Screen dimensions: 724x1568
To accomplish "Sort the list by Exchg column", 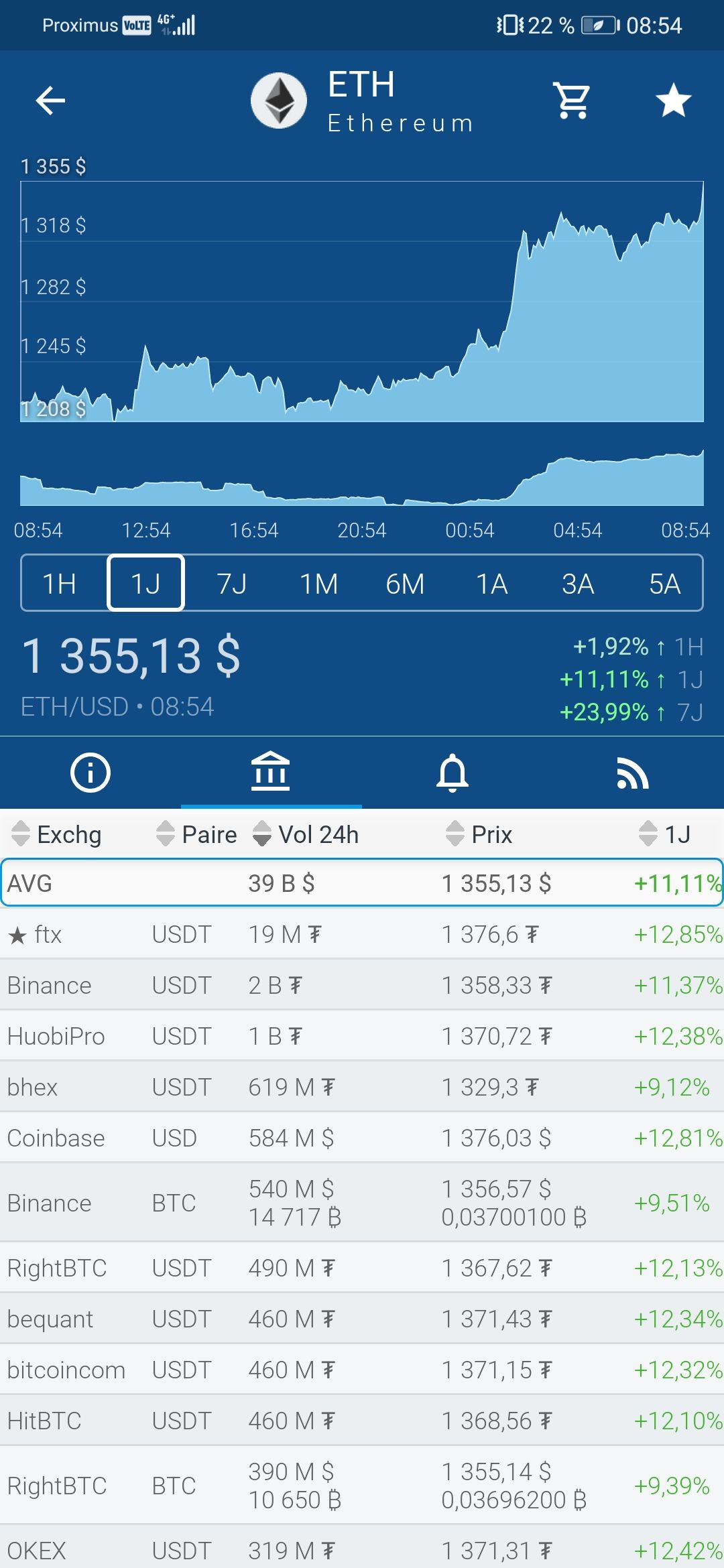I will pos(58,834).
